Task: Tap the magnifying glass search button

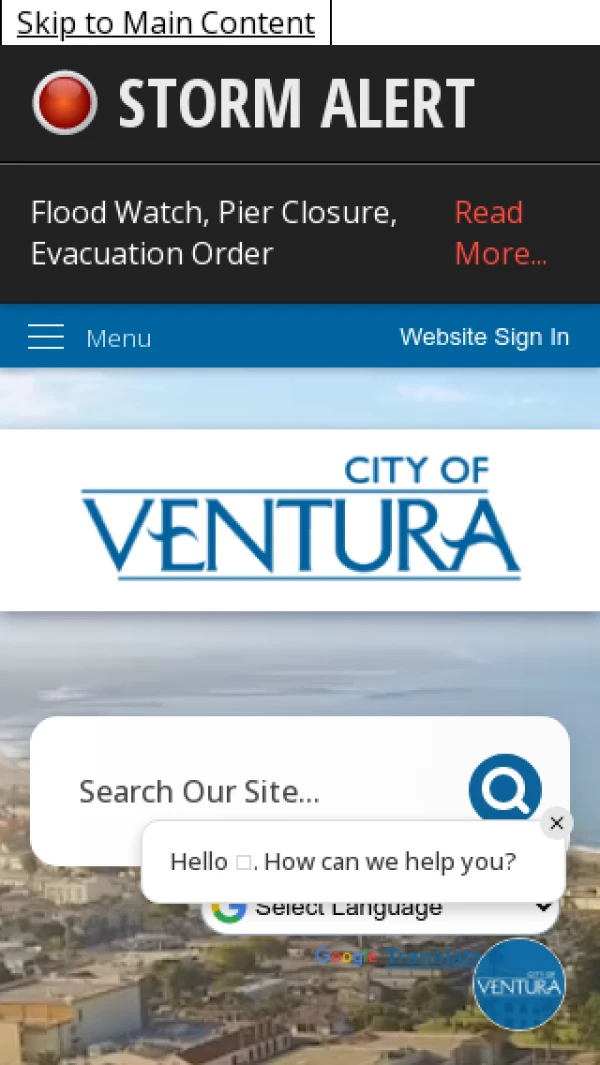Action: tap(505, 790)
